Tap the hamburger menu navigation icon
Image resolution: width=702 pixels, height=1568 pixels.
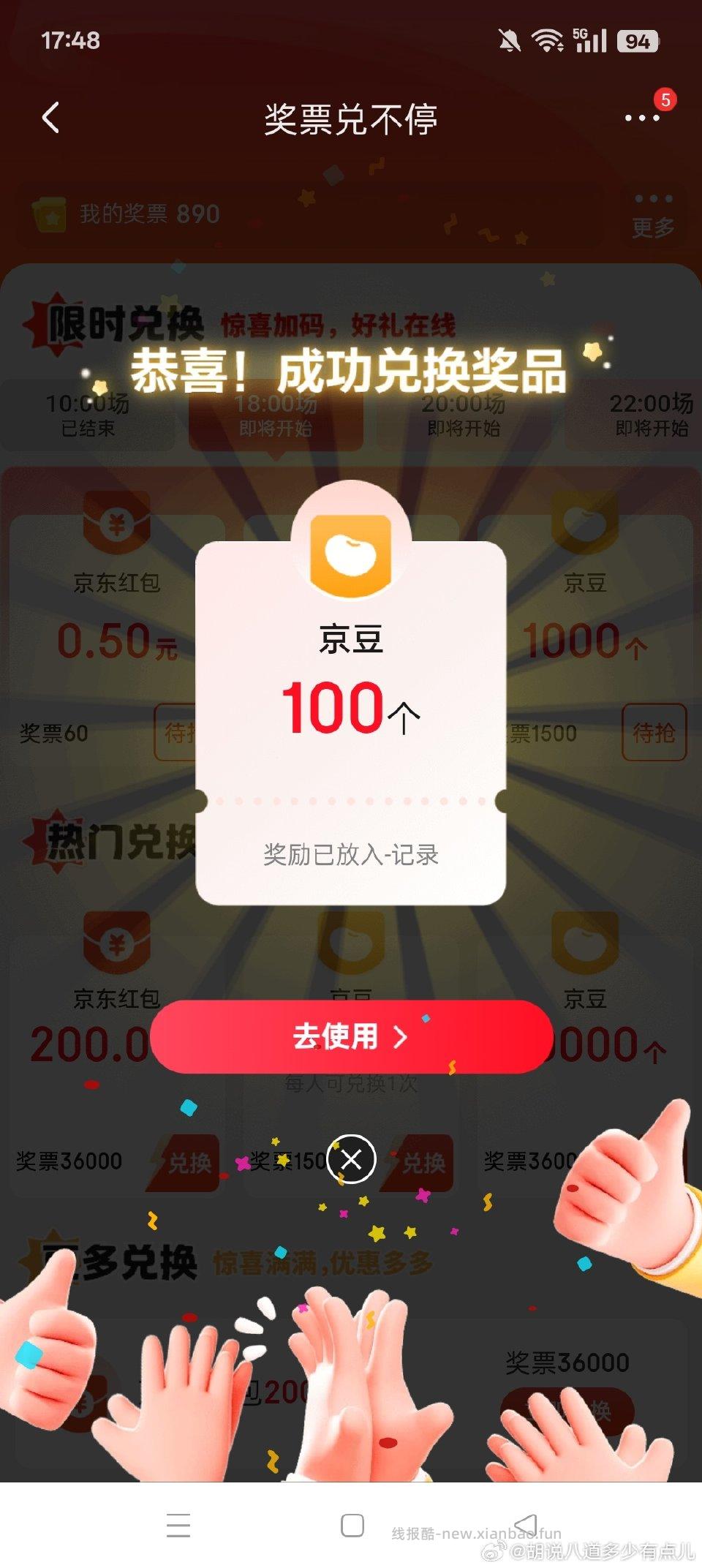[178, 1526]
